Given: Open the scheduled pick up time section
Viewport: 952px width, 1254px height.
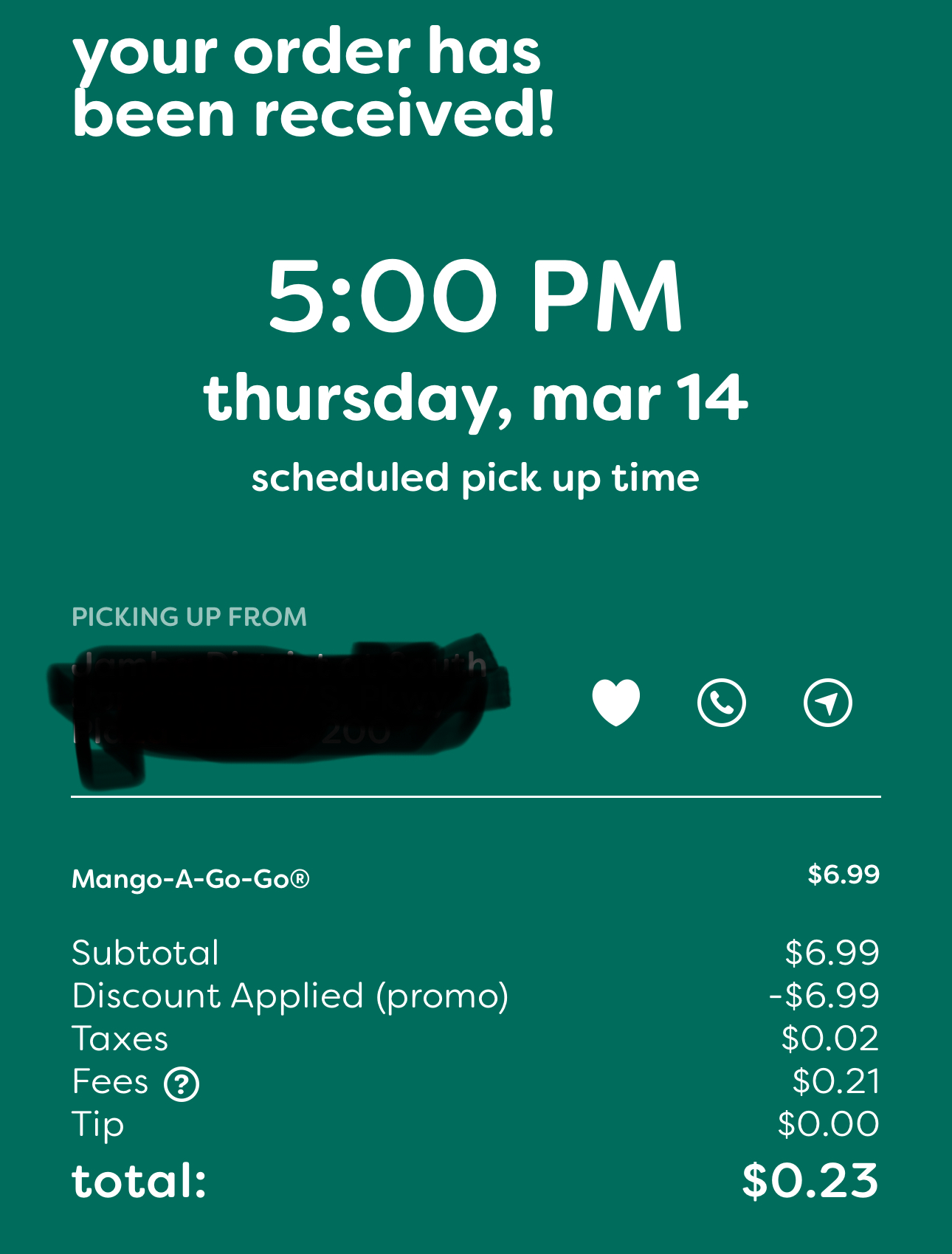Looking at the screenshot, I should pyautogui.click(x=475, y=477).
